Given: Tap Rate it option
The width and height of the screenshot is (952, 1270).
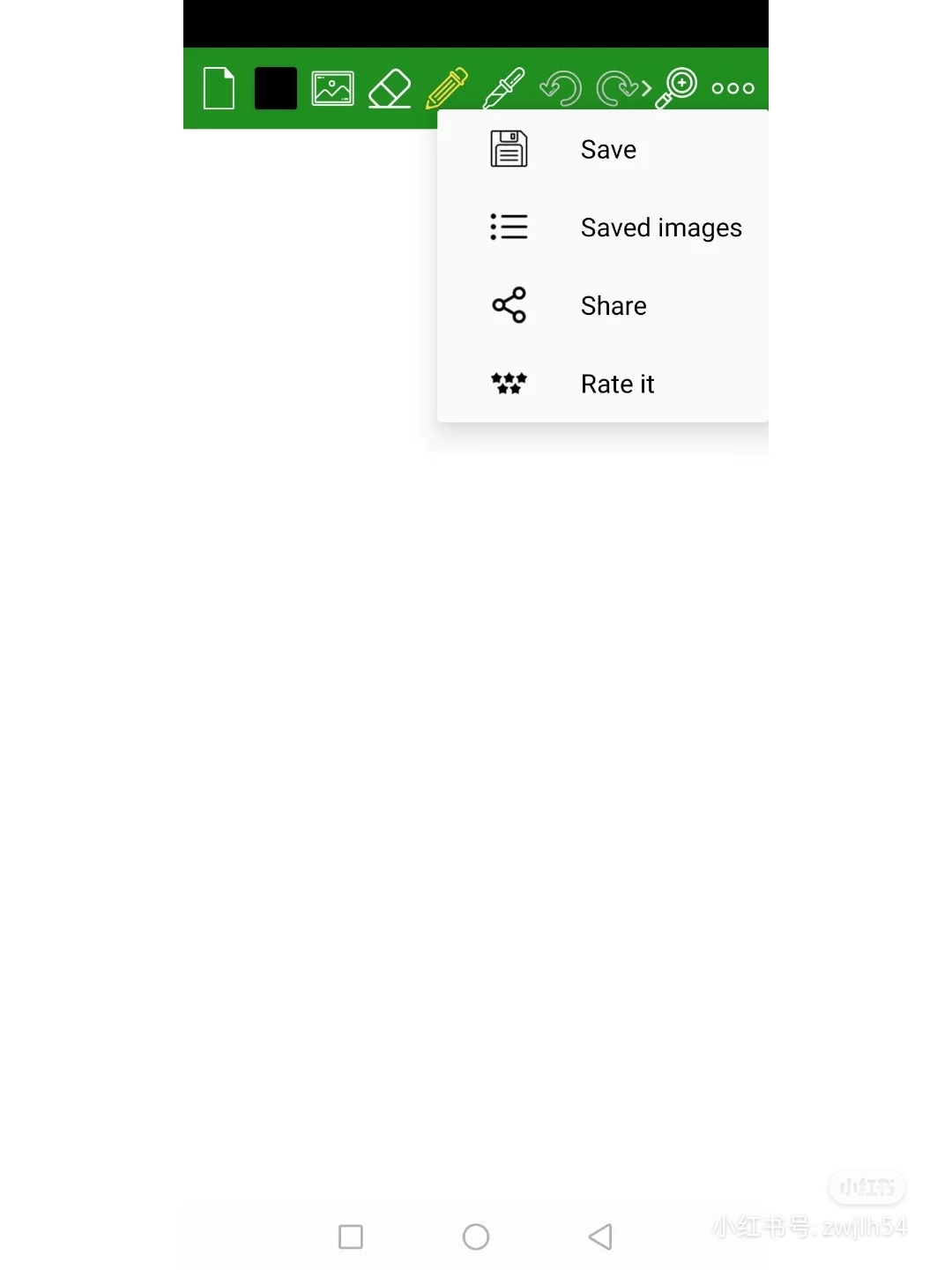Looking at the screenshot, I should pyautogui.click(x=617, y=384).
